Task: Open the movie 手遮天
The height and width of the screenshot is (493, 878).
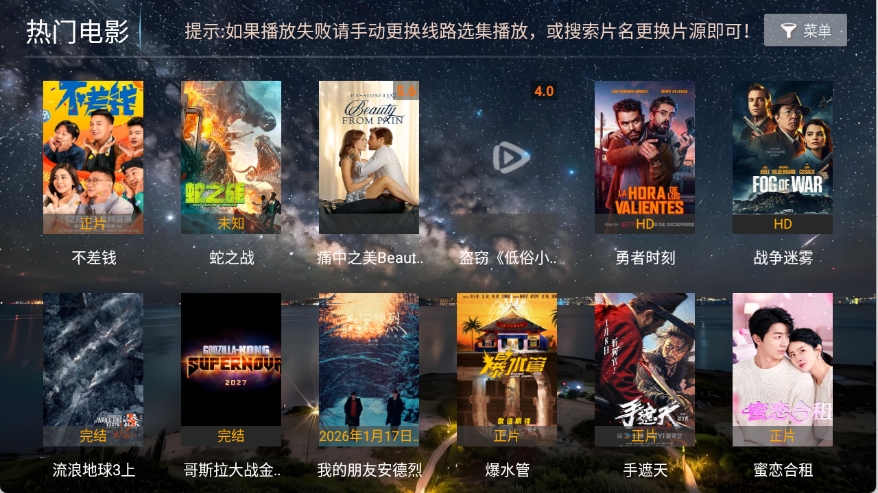Action: coord(645,369)
